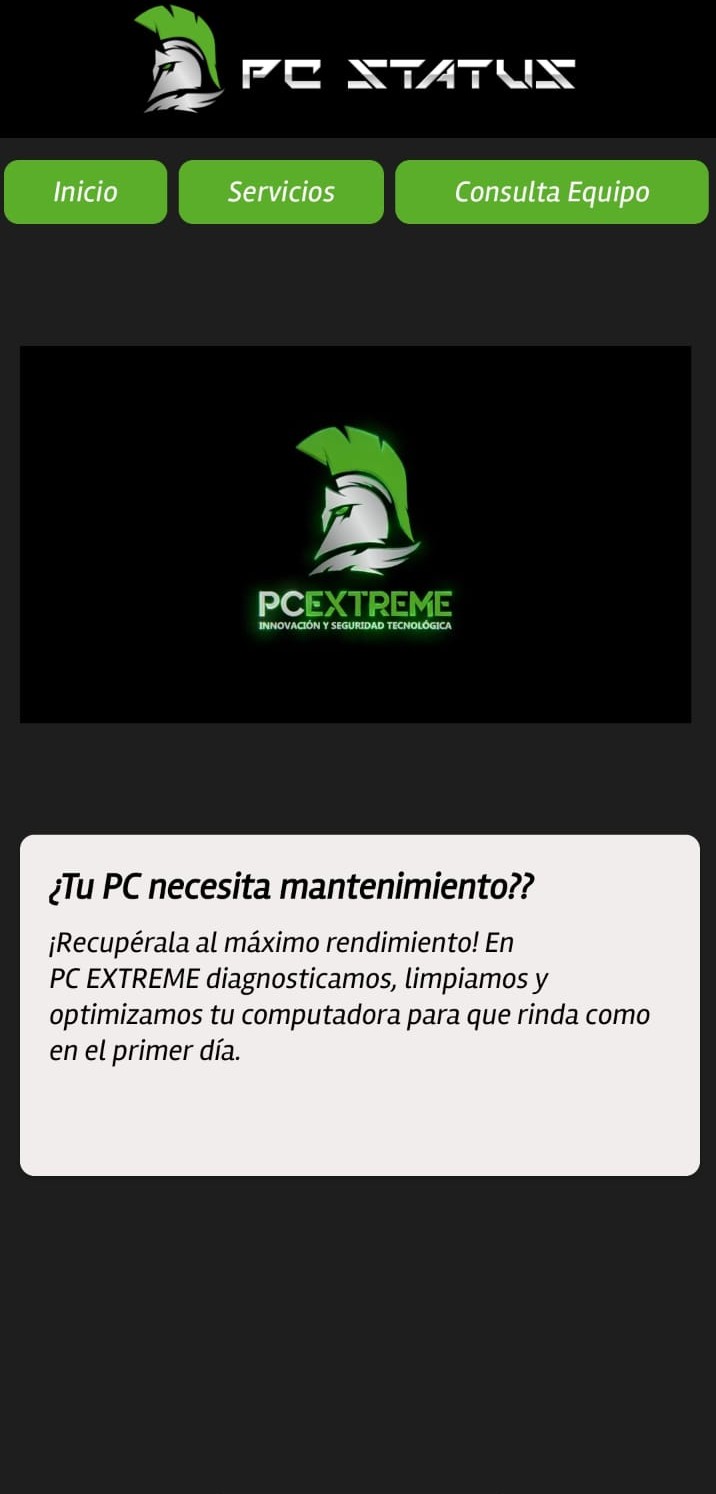This screenshot has height=1494, width=716.
Task: Go to the Inicio page
Action: (x=85, y=192)
